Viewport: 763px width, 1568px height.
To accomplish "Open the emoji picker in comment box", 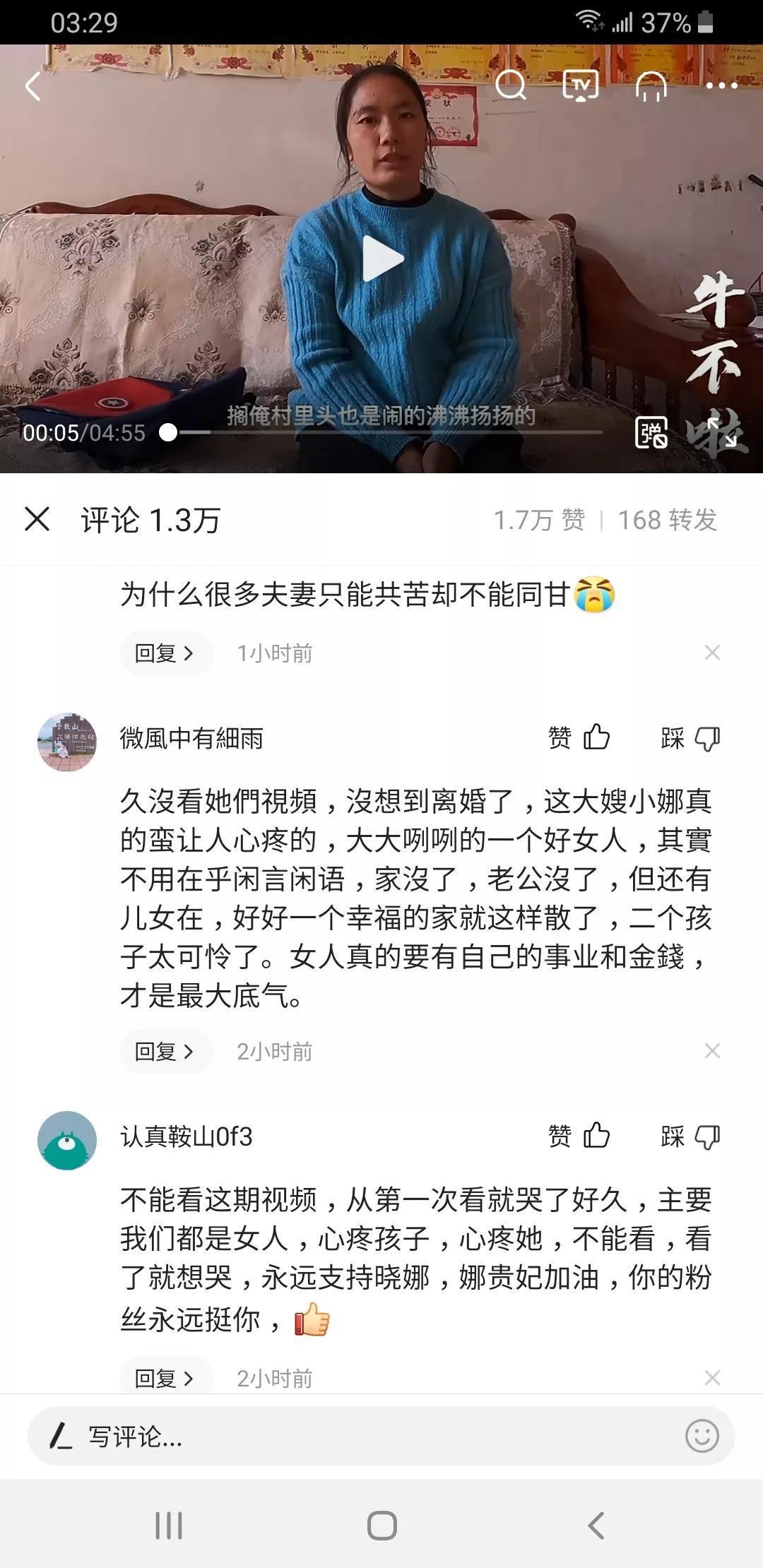I will [x=702, y=1436].
